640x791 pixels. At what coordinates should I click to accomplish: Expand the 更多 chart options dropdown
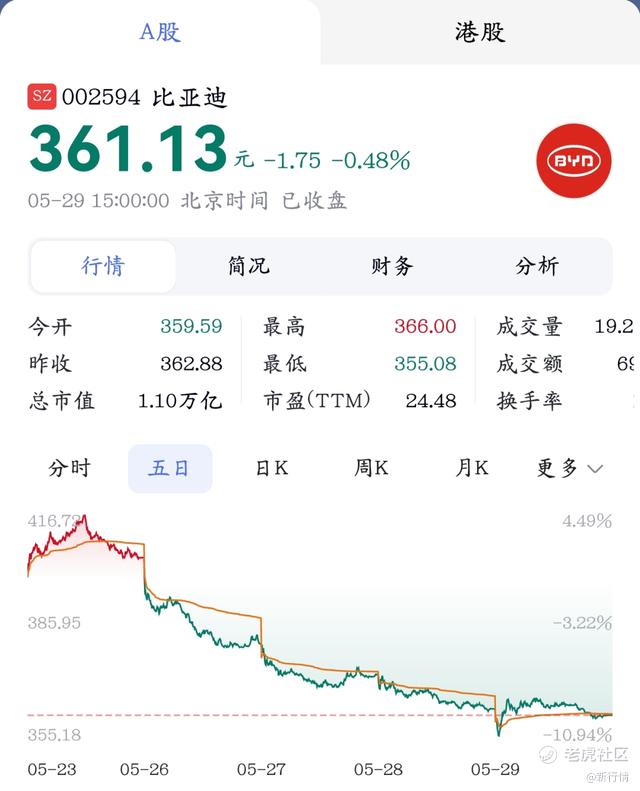pyautogui.click(x=569, y=468)
